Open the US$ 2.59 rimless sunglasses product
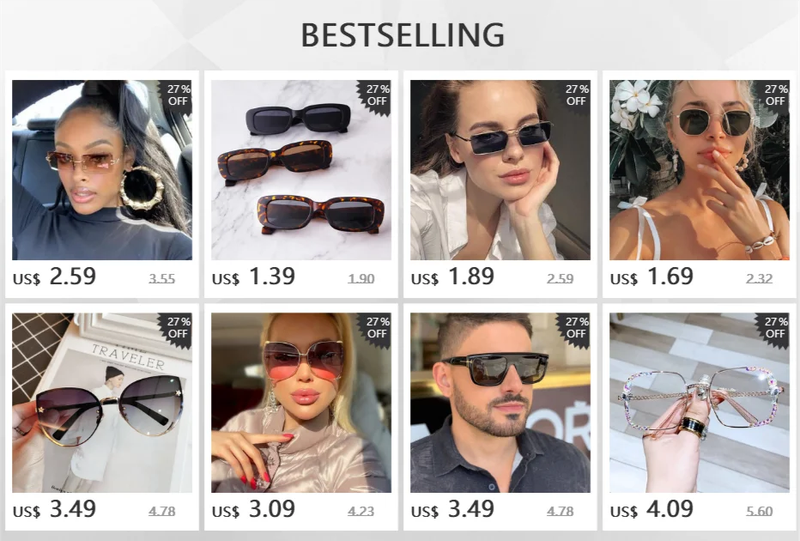Viewport: 800px width, 541px height. point(102,170)
